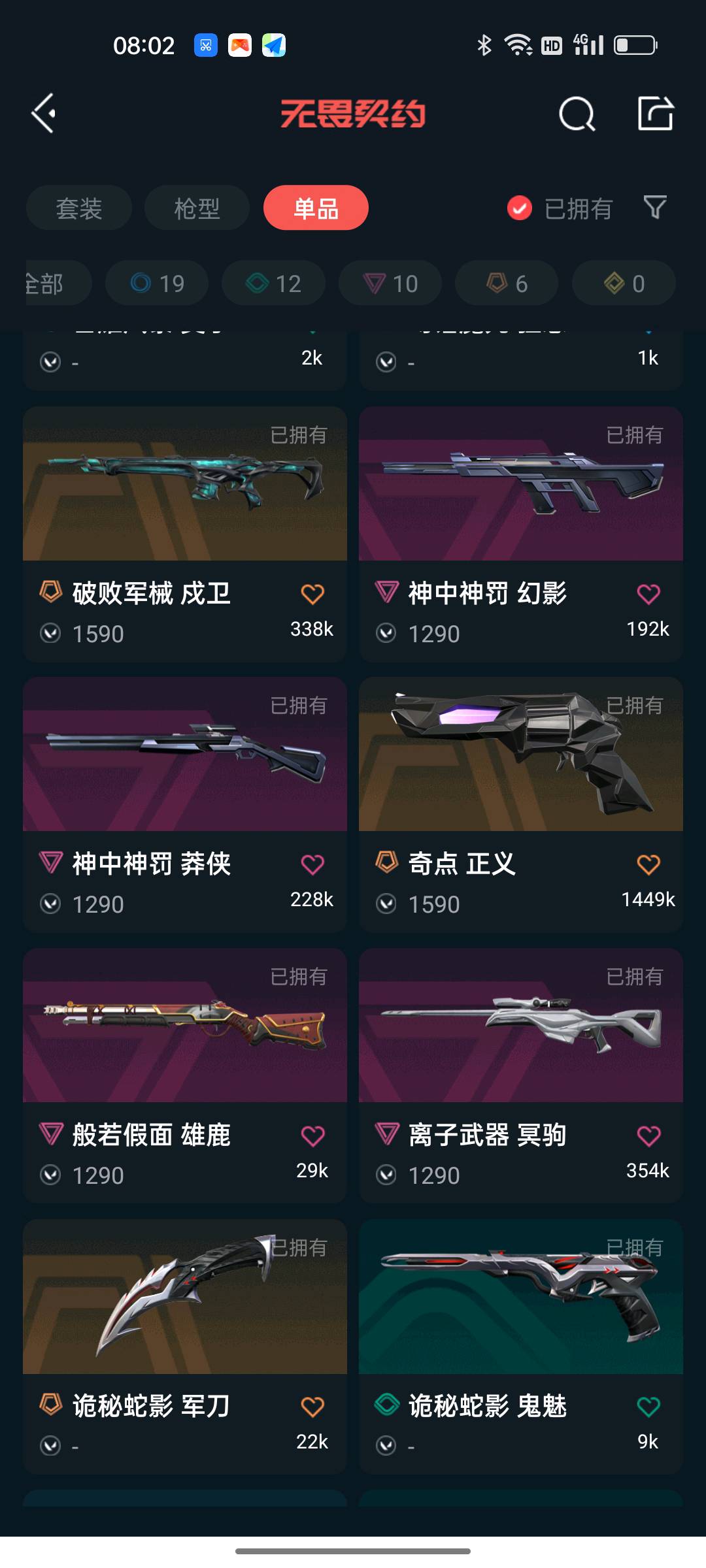Switch to the 套装 tab
This screenshot has width=706, height=1568.
click(79, 208)
